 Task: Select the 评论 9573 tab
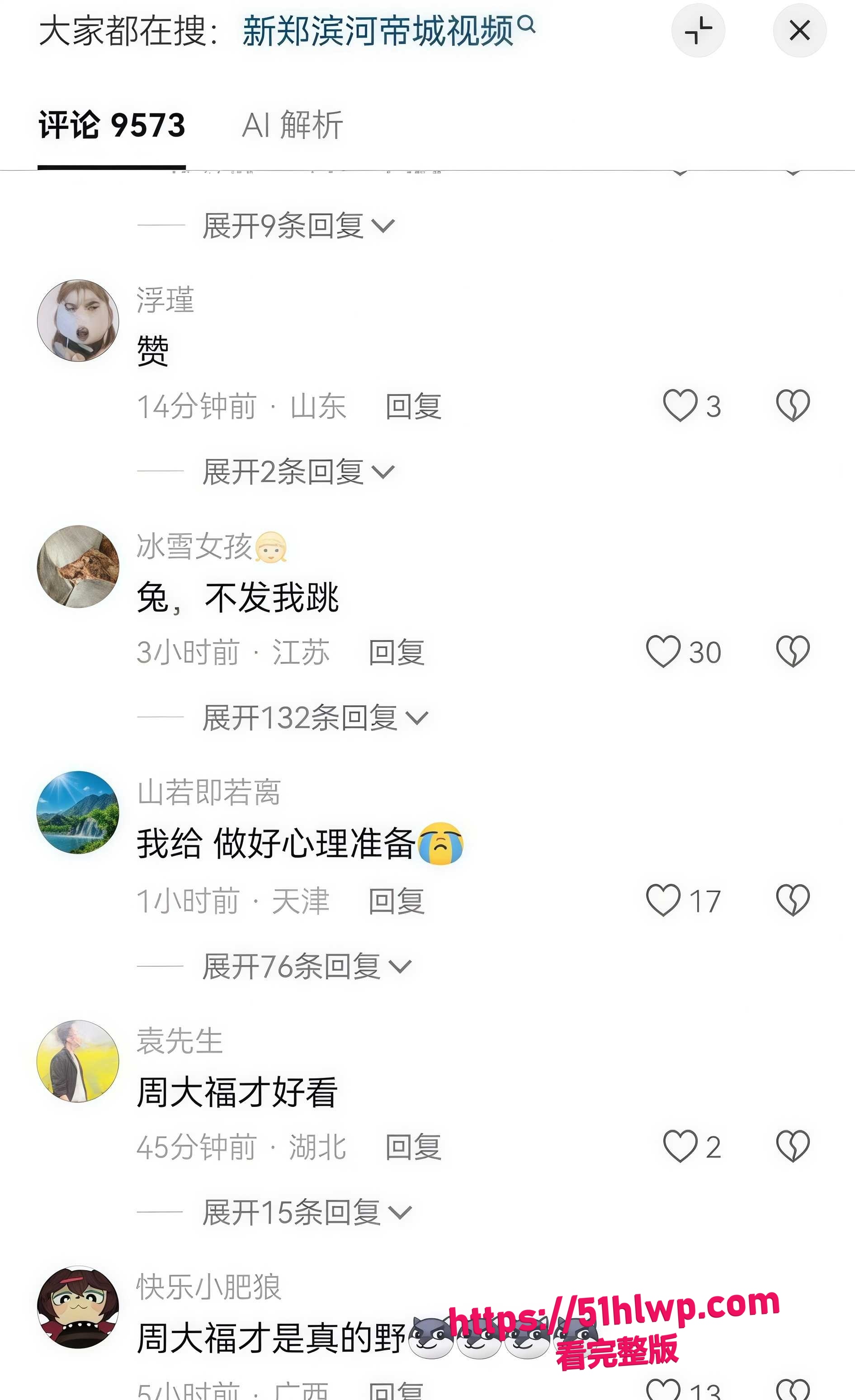[x=112, y=125]
